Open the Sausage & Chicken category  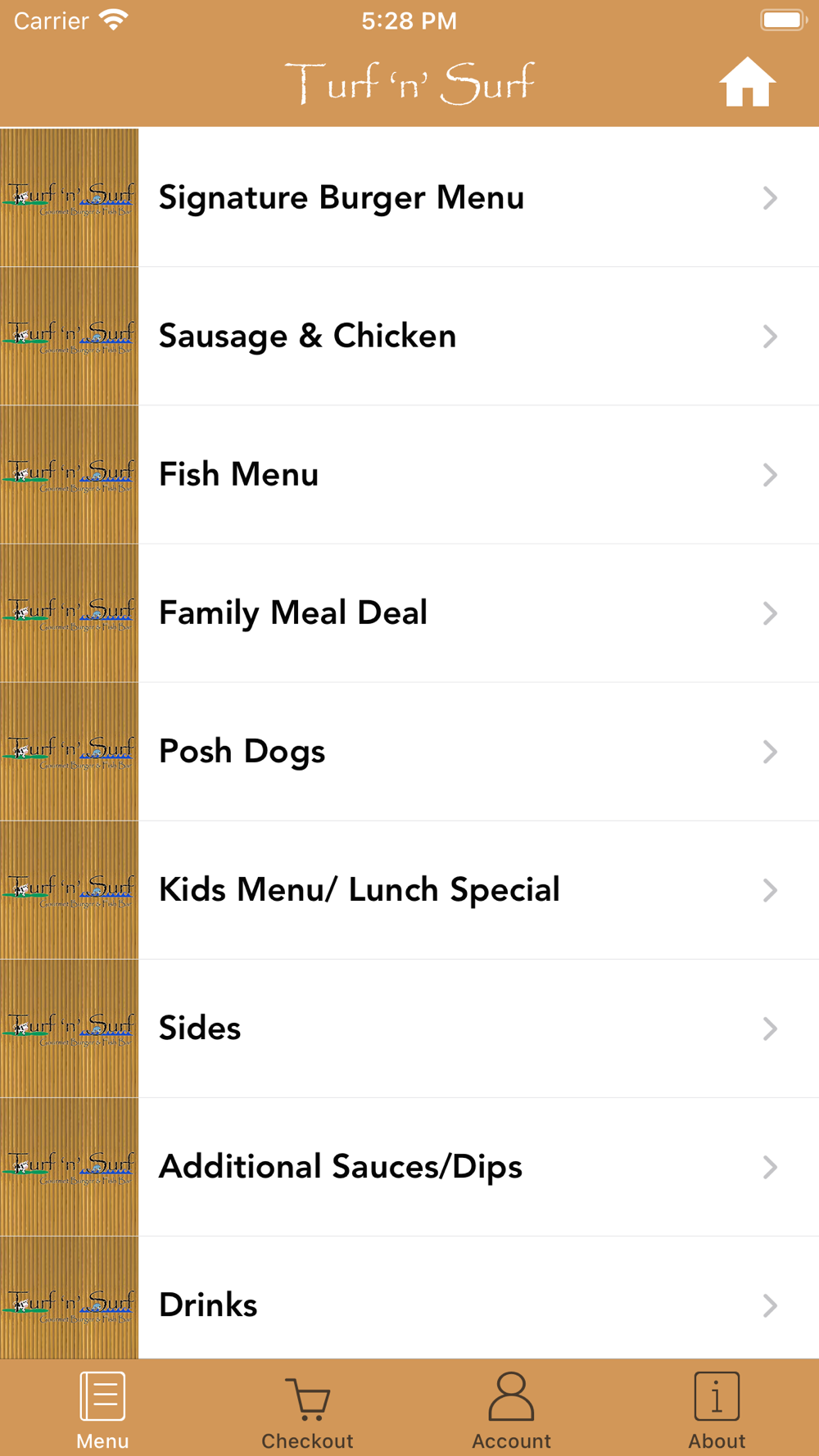(409, 336)
